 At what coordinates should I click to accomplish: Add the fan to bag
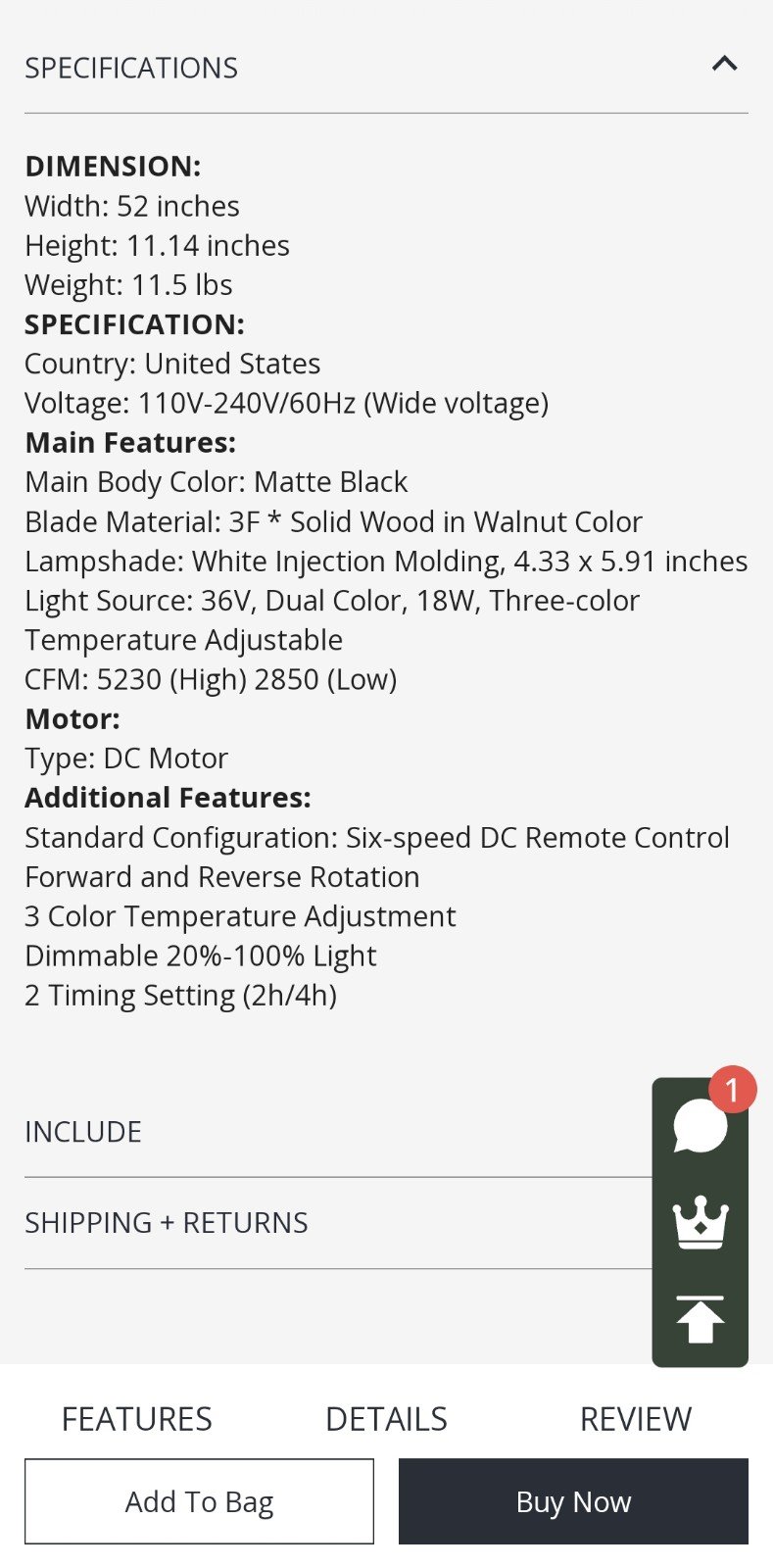tap(200, 1501)
